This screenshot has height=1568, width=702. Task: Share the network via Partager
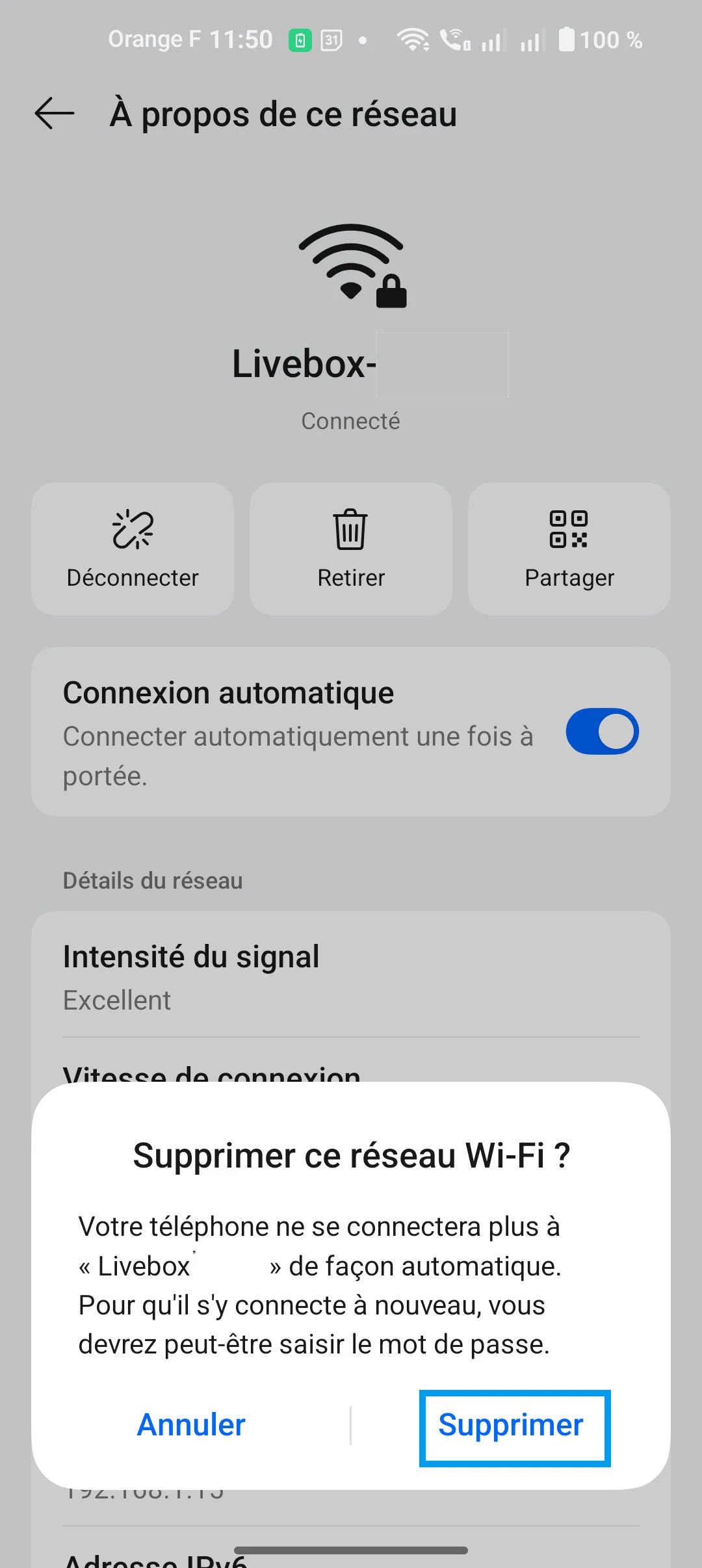569,549
